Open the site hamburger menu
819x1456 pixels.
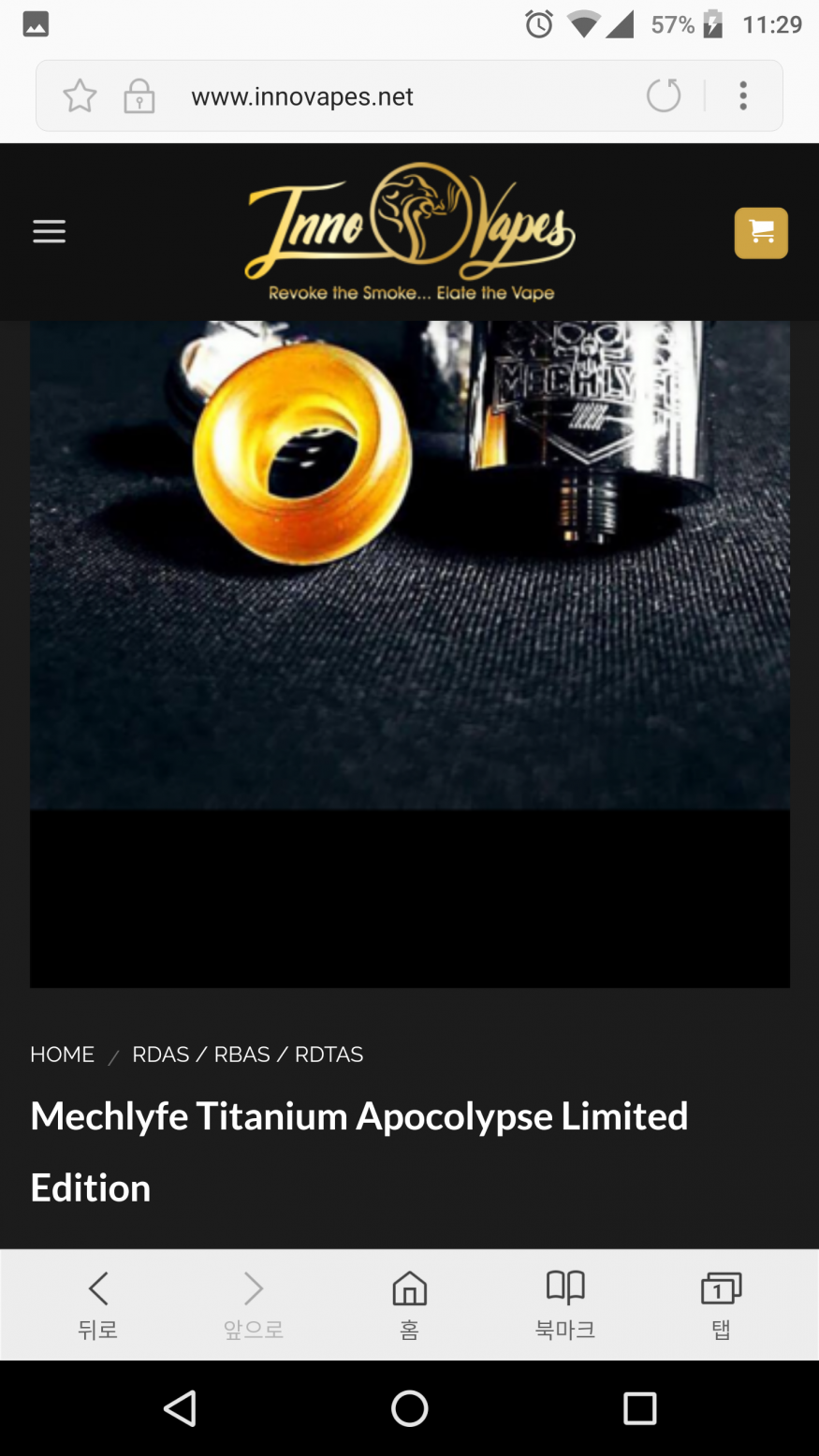50,231
